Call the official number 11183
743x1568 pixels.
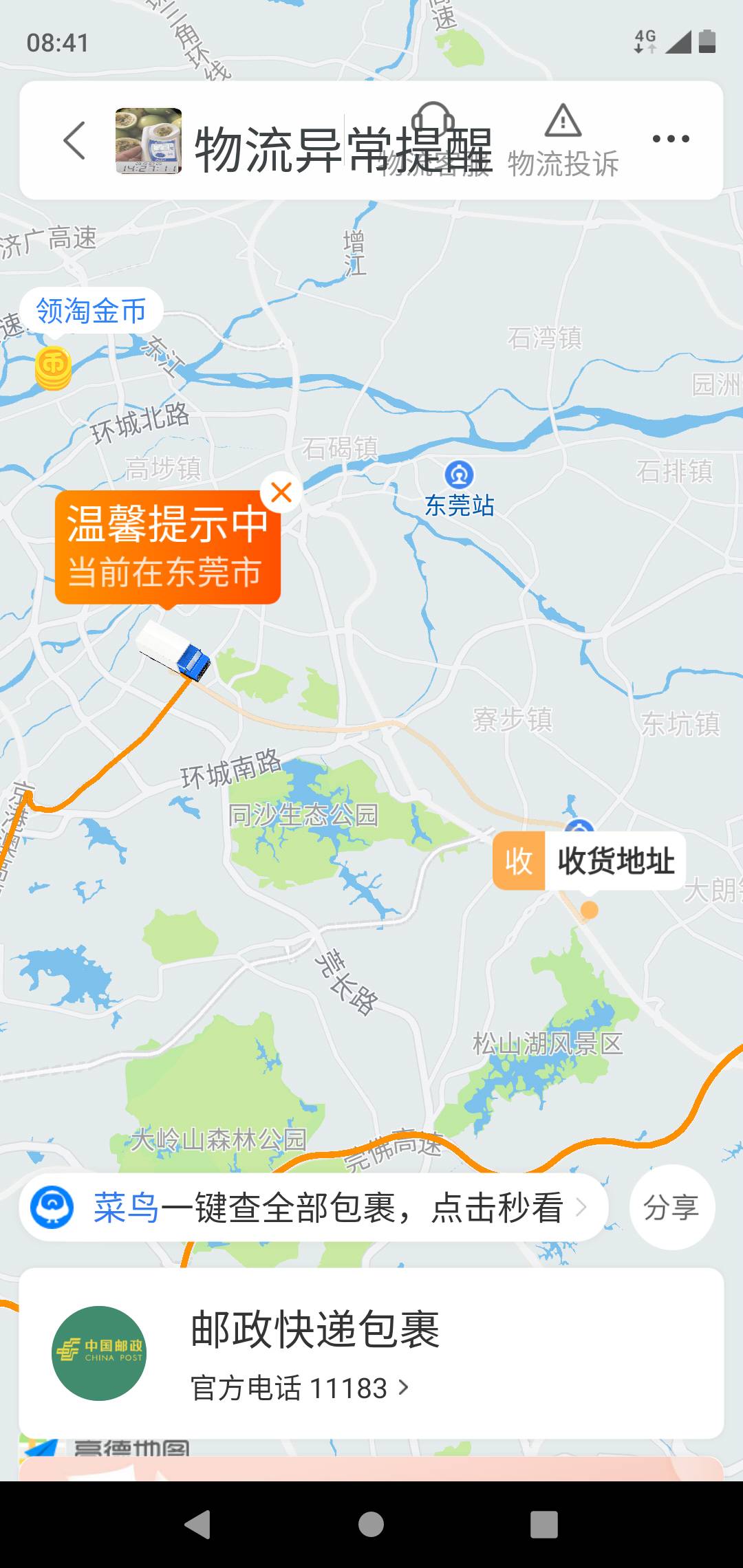[x=300, y=1388]
